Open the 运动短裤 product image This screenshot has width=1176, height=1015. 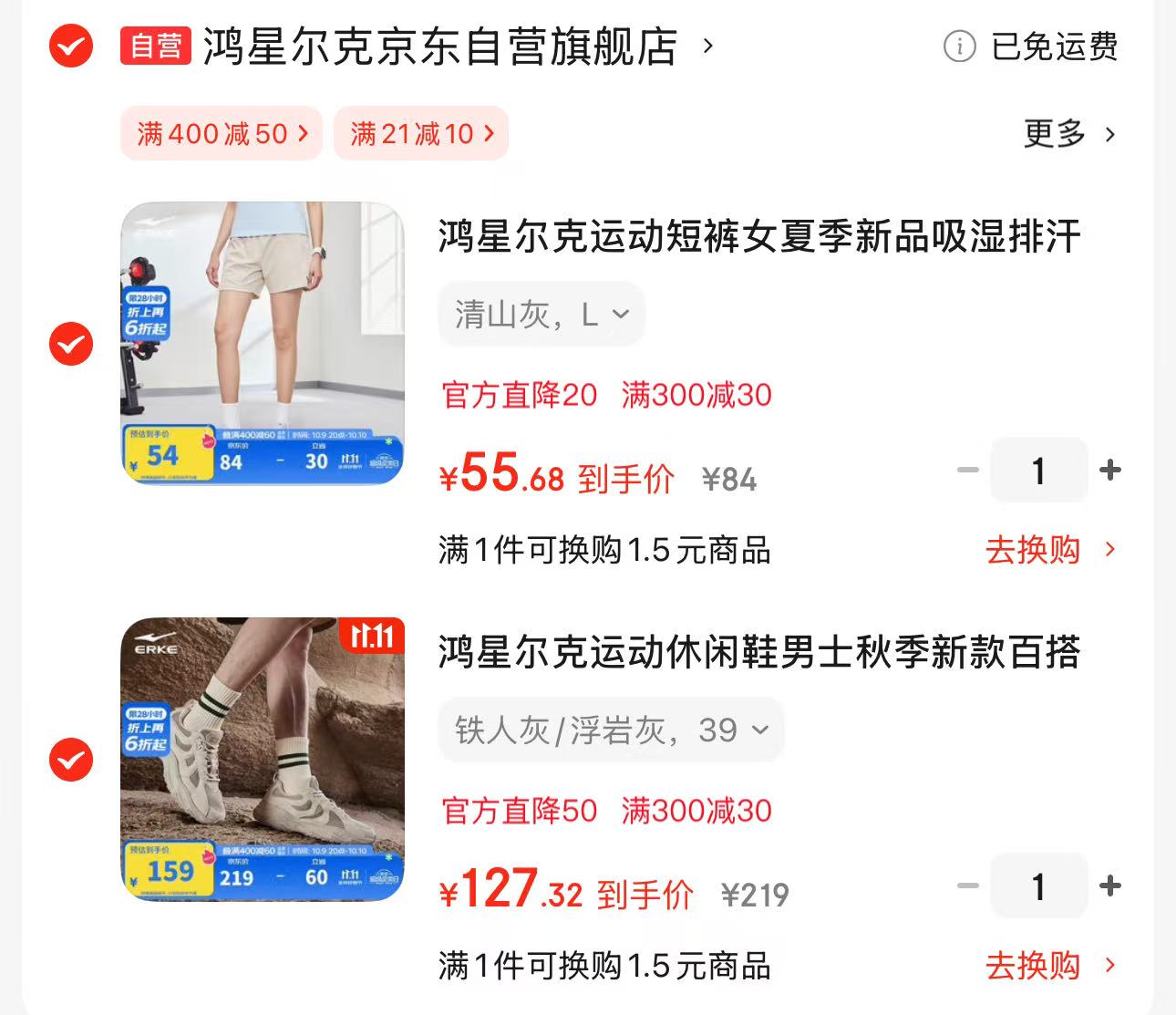click(263, 343)
